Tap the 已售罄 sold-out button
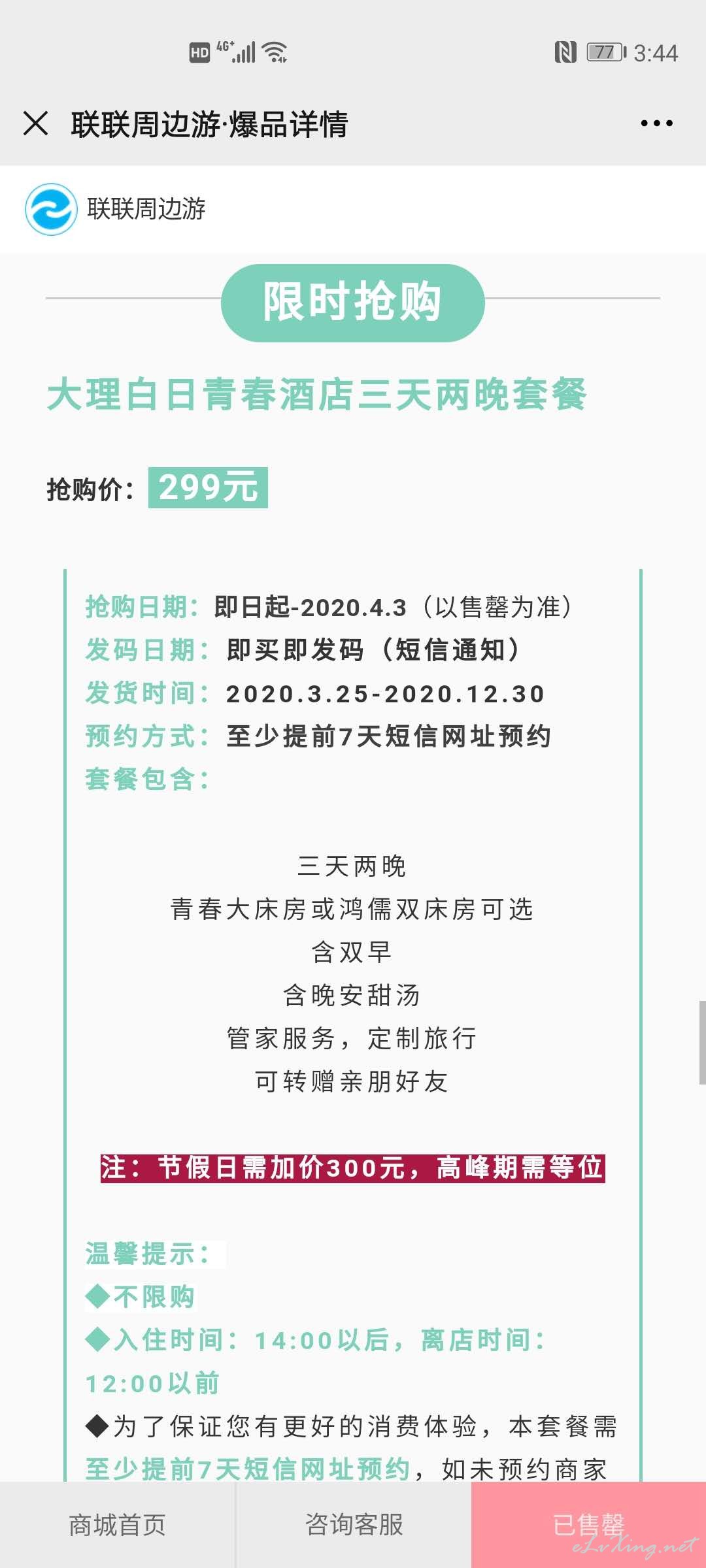Screen dimensions: 706x1568 (588, 1525)
